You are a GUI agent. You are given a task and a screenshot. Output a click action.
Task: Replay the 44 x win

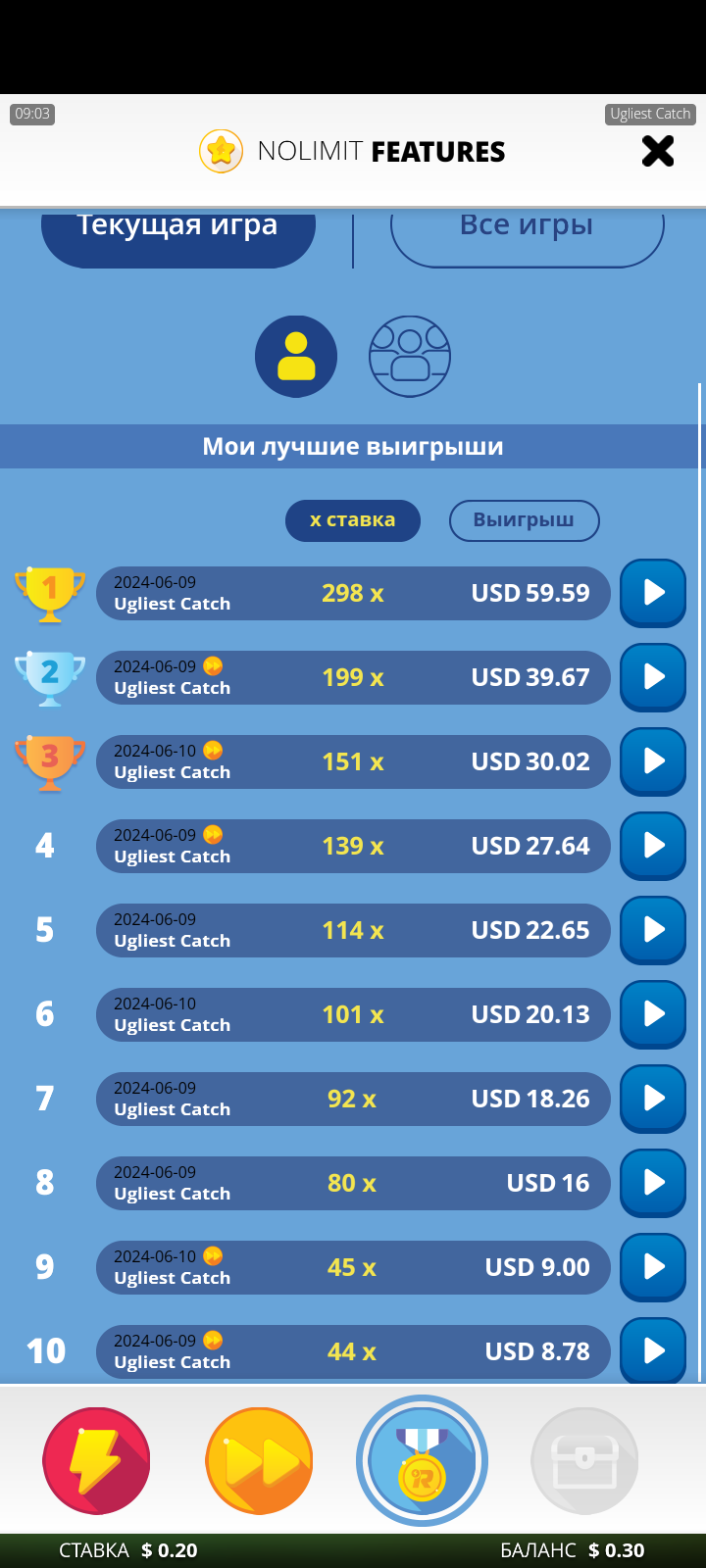(x=653, y=1351)
